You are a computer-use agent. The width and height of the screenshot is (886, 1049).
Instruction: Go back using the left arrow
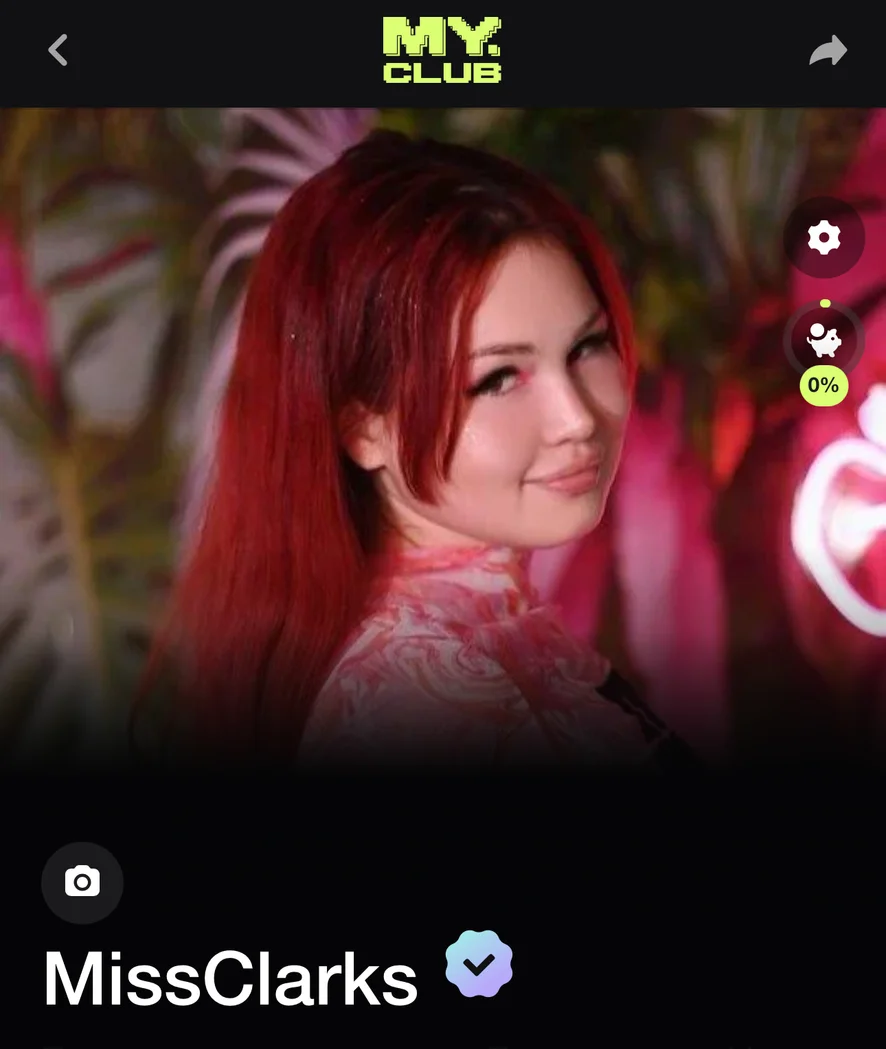click(x=58, y=50)
